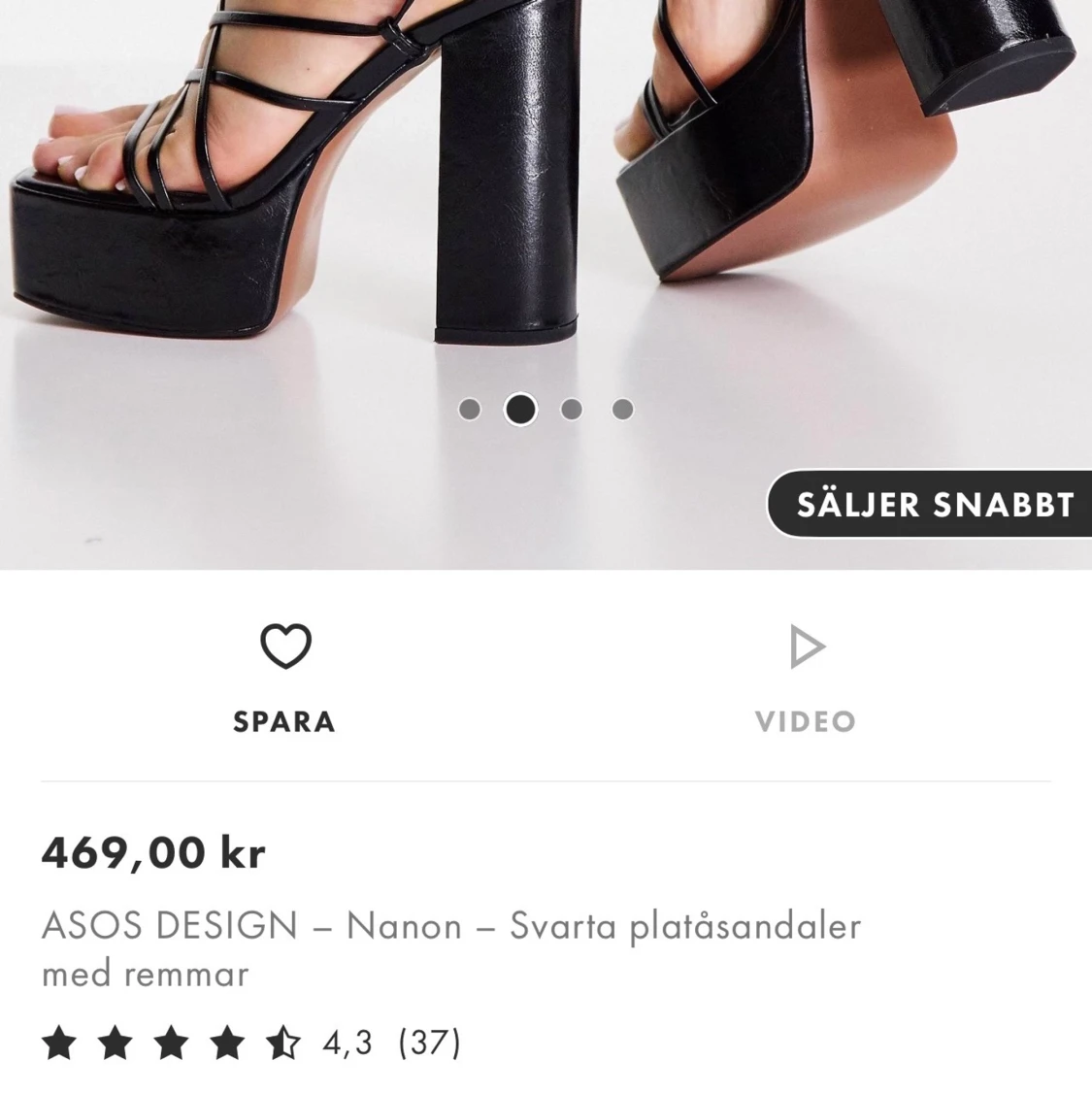Tap the play icon above VIDEO
The width and height of the screenshot is (1092, 1093).
pyautogui.click(x=807, y=645)
